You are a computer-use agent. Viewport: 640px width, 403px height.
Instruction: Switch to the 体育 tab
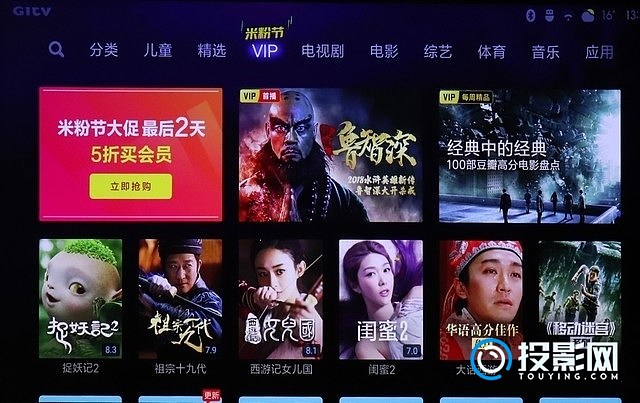tap(491, 51)
